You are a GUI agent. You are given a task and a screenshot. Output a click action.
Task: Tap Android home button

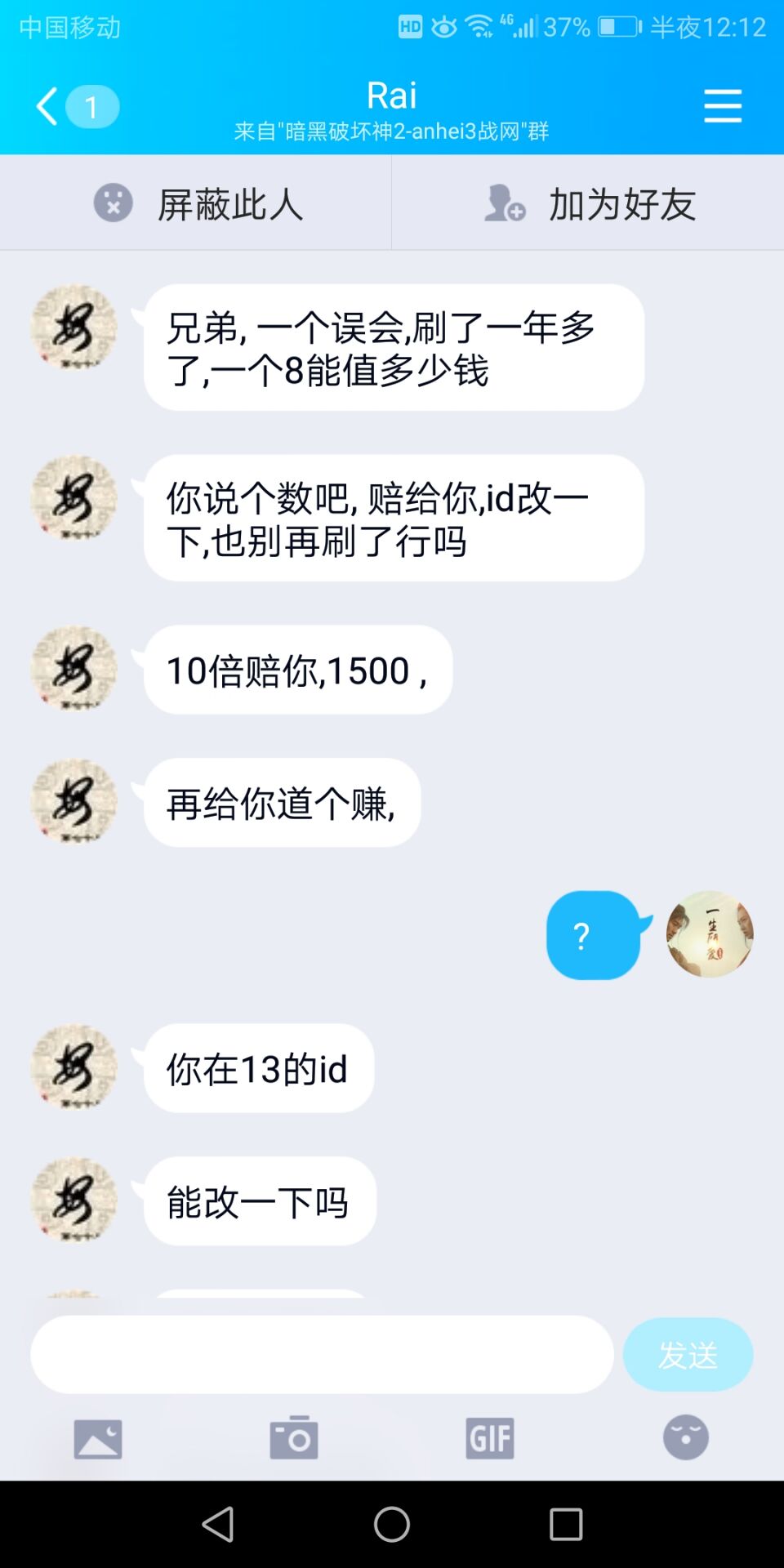[x=392, y=1524]
